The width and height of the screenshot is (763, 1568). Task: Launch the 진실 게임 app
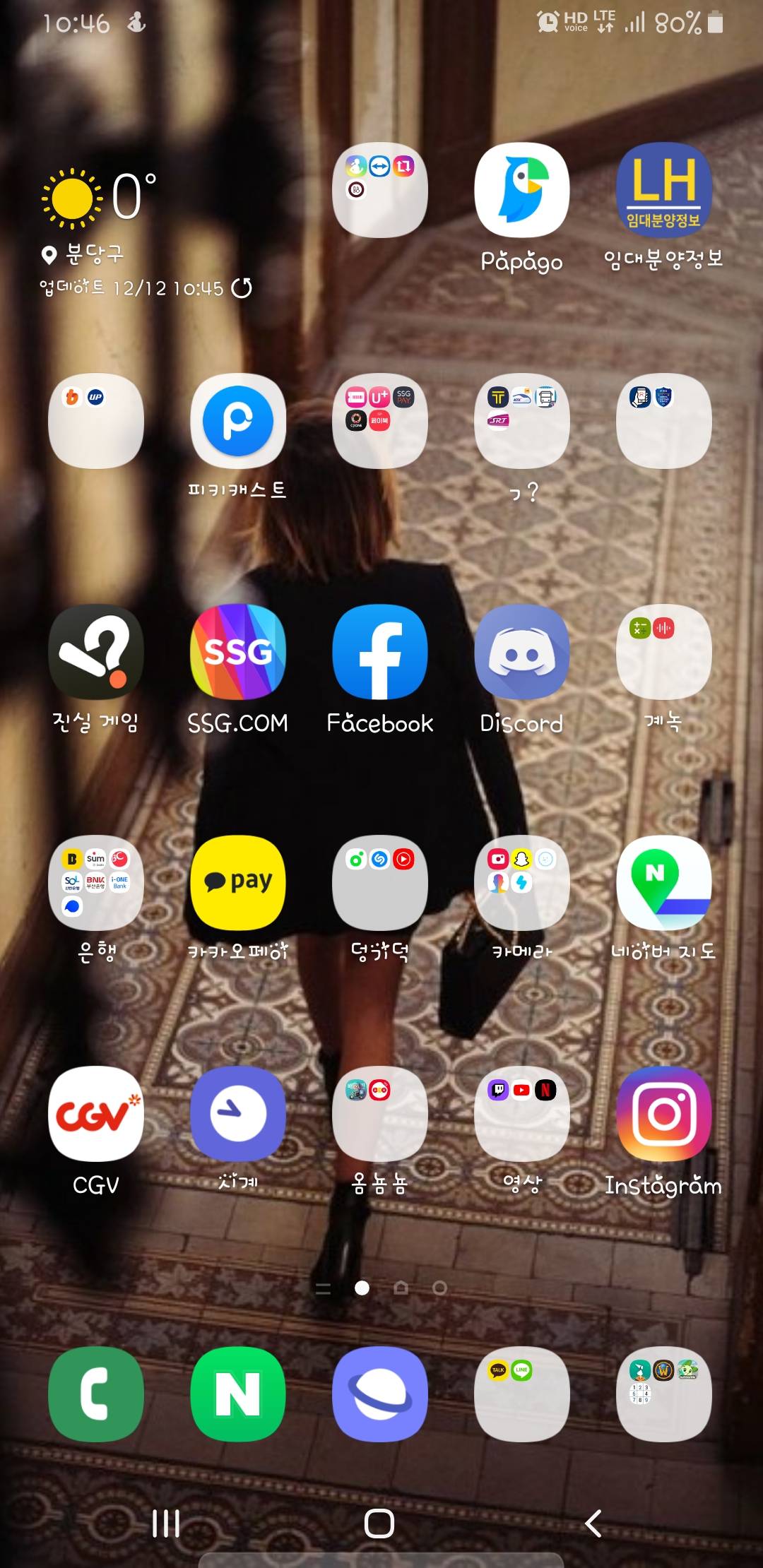(96, 652)
